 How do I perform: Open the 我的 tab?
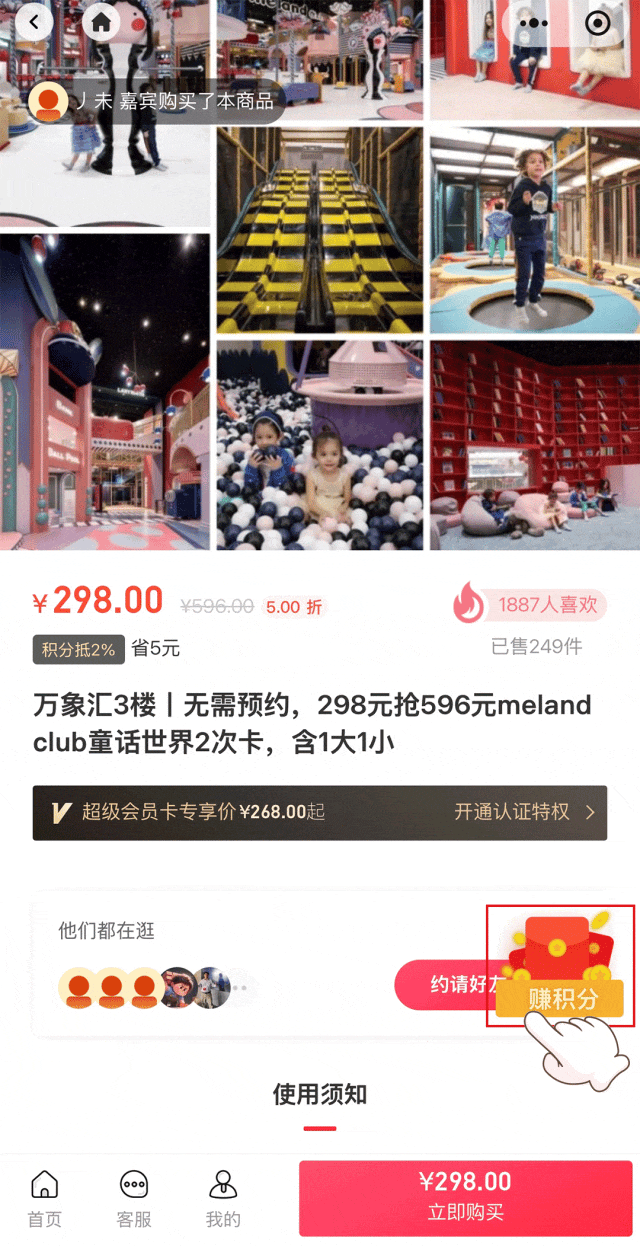coord(223,1198)
